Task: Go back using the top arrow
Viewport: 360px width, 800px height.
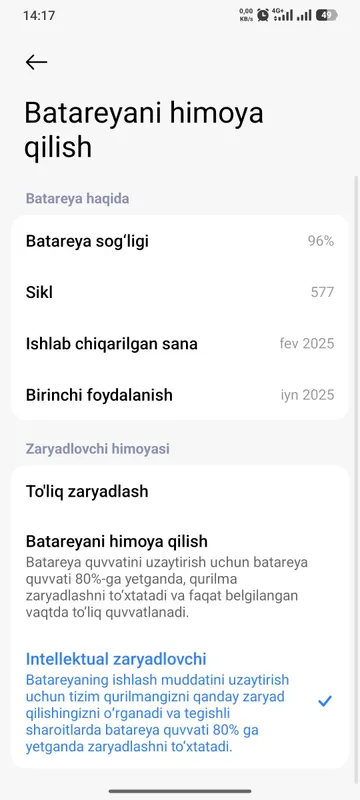Action: 36,62
